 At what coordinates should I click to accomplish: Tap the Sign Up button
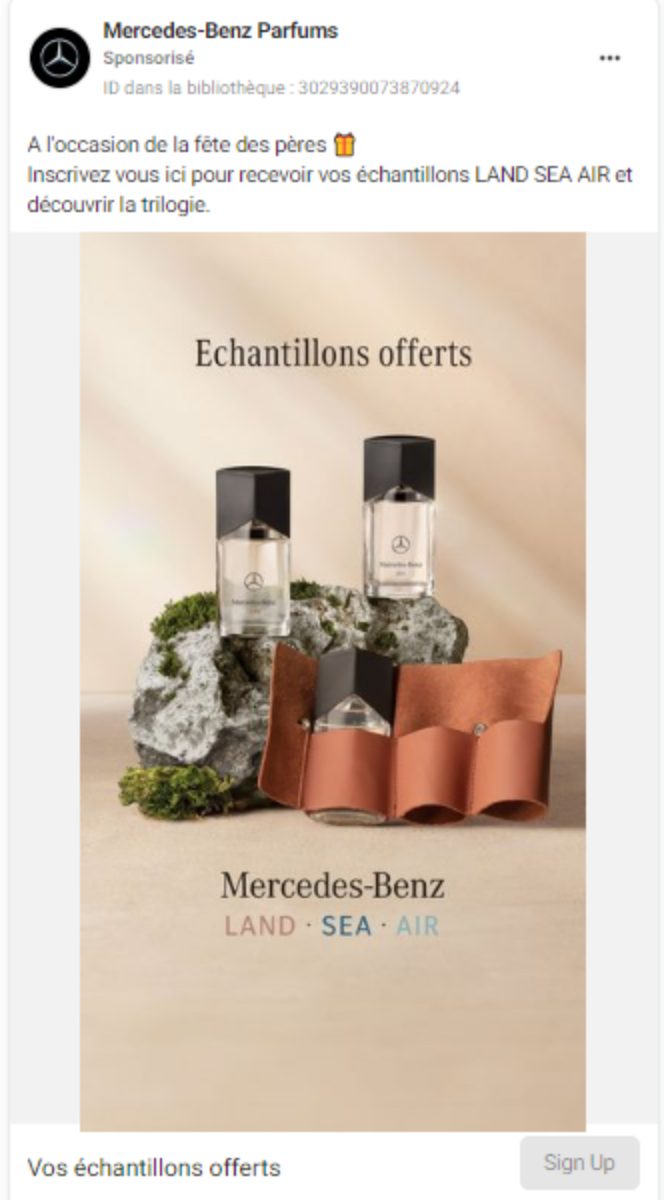[x=579, y=1163]
